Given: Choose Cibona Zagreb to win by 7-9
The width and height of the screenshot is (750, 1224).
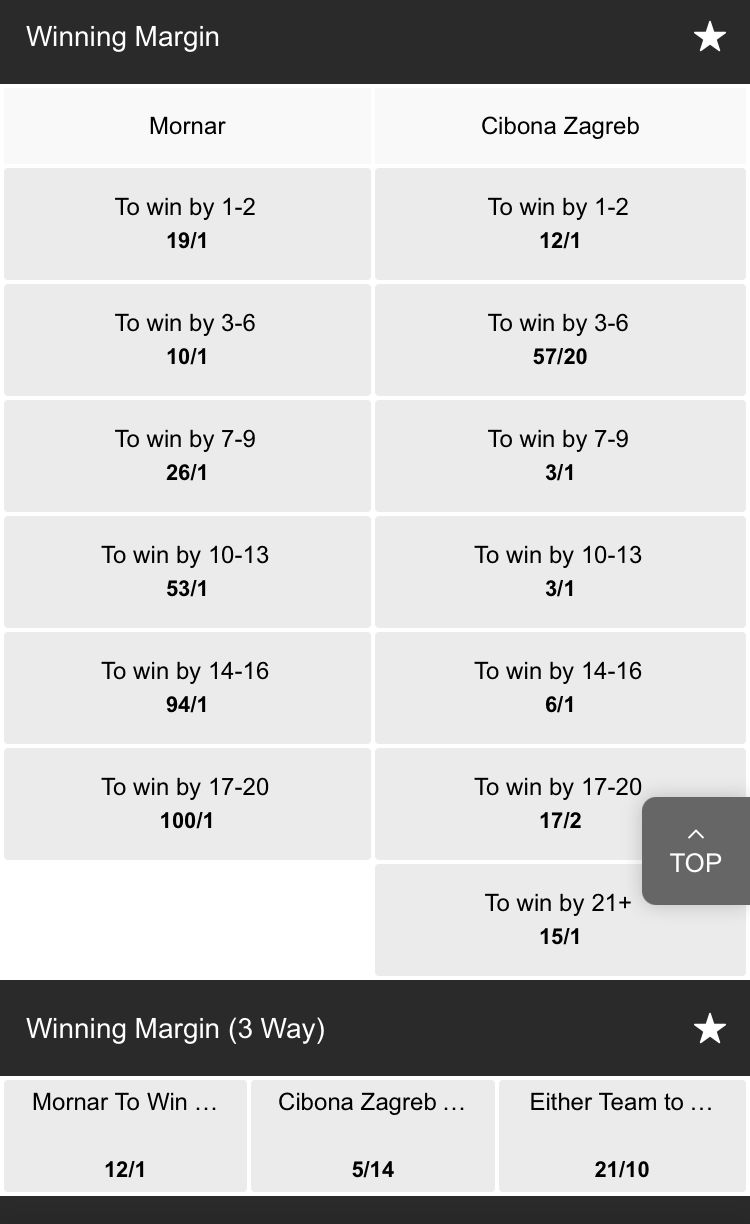Looking at the screenshot, I should [x=560, y=456].
